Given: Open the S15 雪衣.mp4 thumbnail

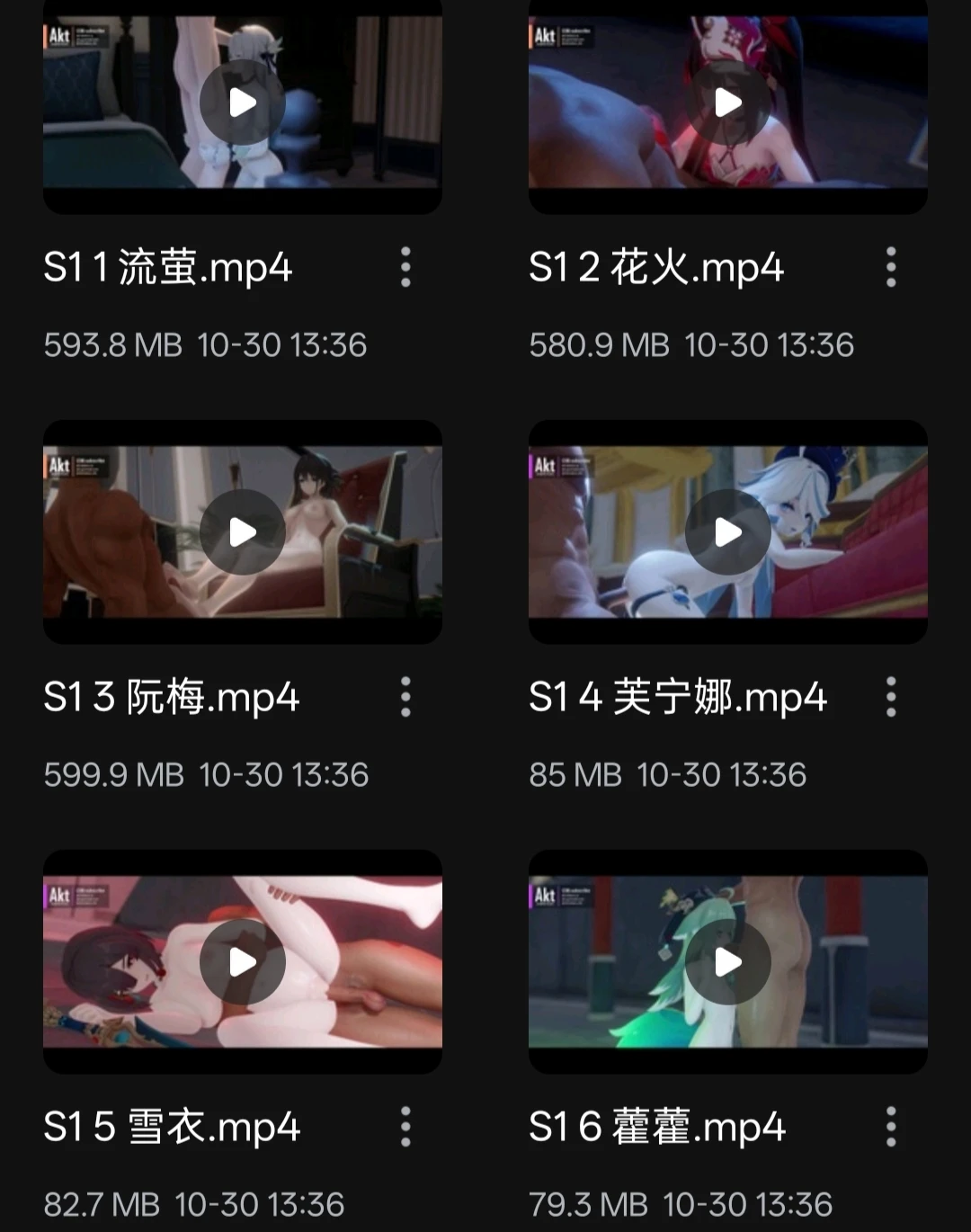Looking at the screenshot, I should [x=241, y=962].
